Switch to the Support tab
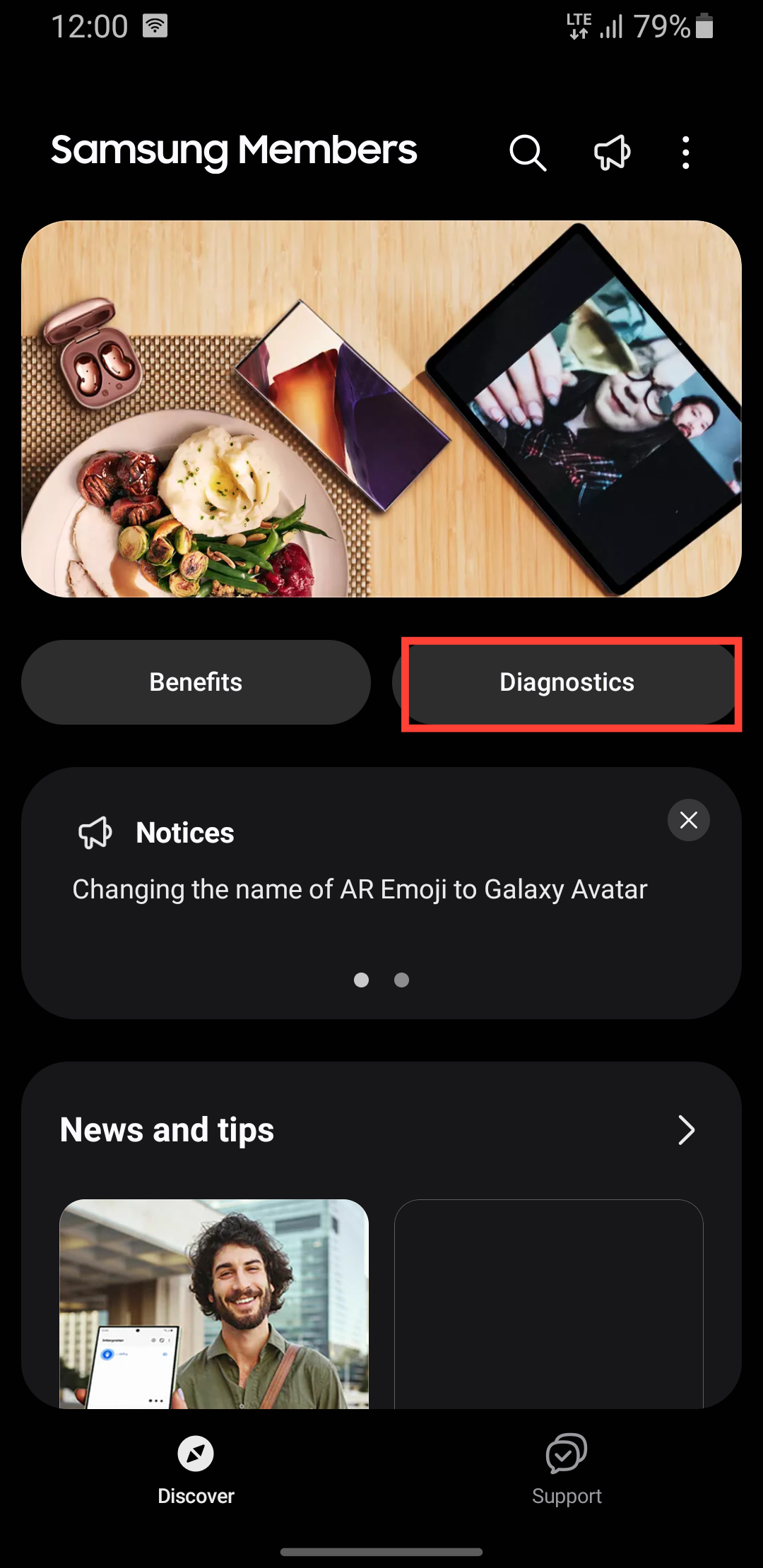This screenshot has width=763, height=1568. click(567, 1469)
